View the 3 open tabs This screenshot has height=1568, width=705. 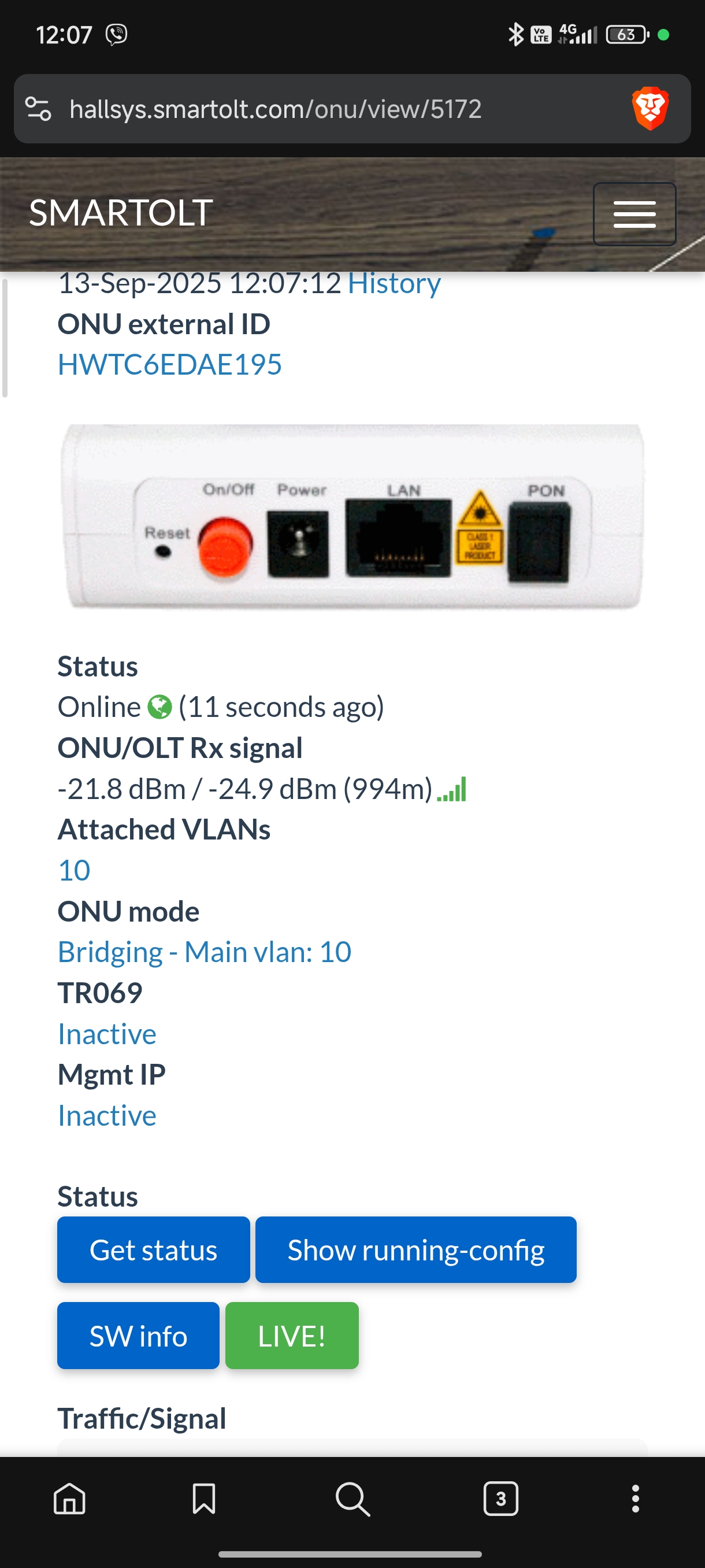click(x=500, y=1499)
